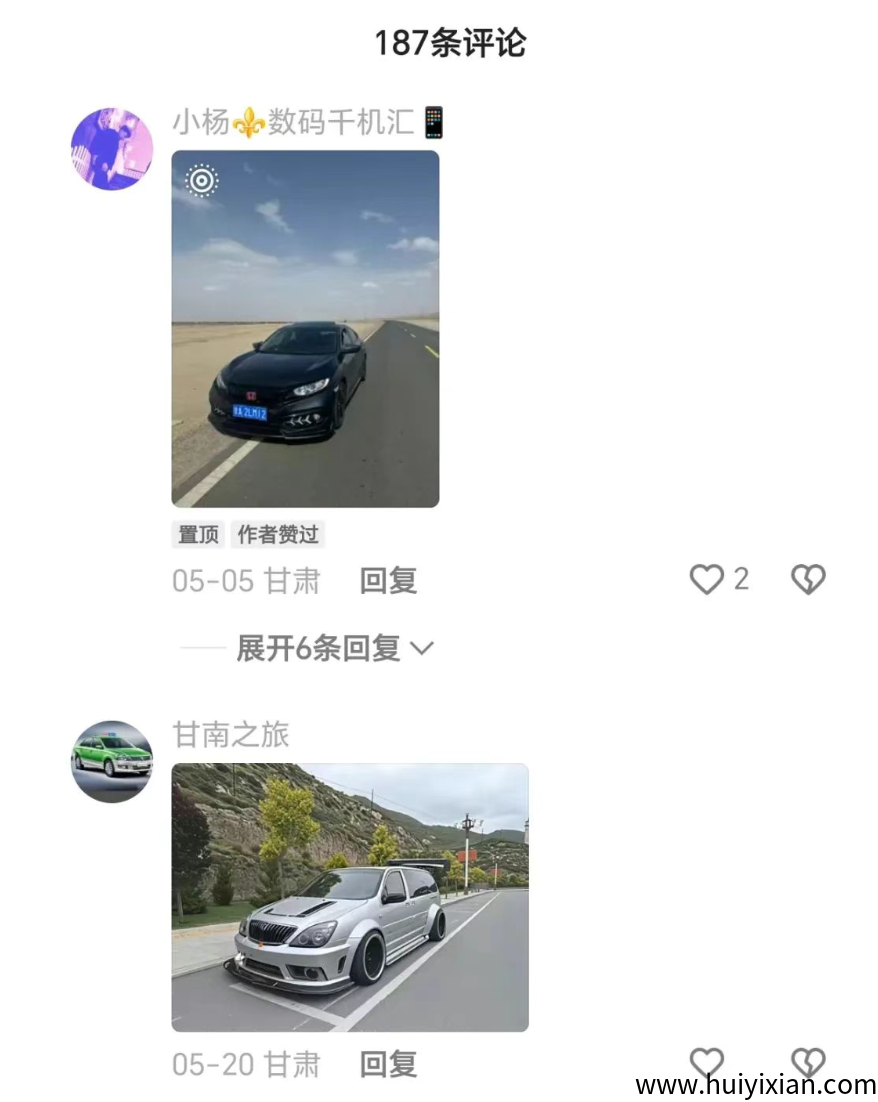This screenshot has width=878, height=1102.
Task: Tap the phone emoji in 小杨's username
Action: [434, 122]
